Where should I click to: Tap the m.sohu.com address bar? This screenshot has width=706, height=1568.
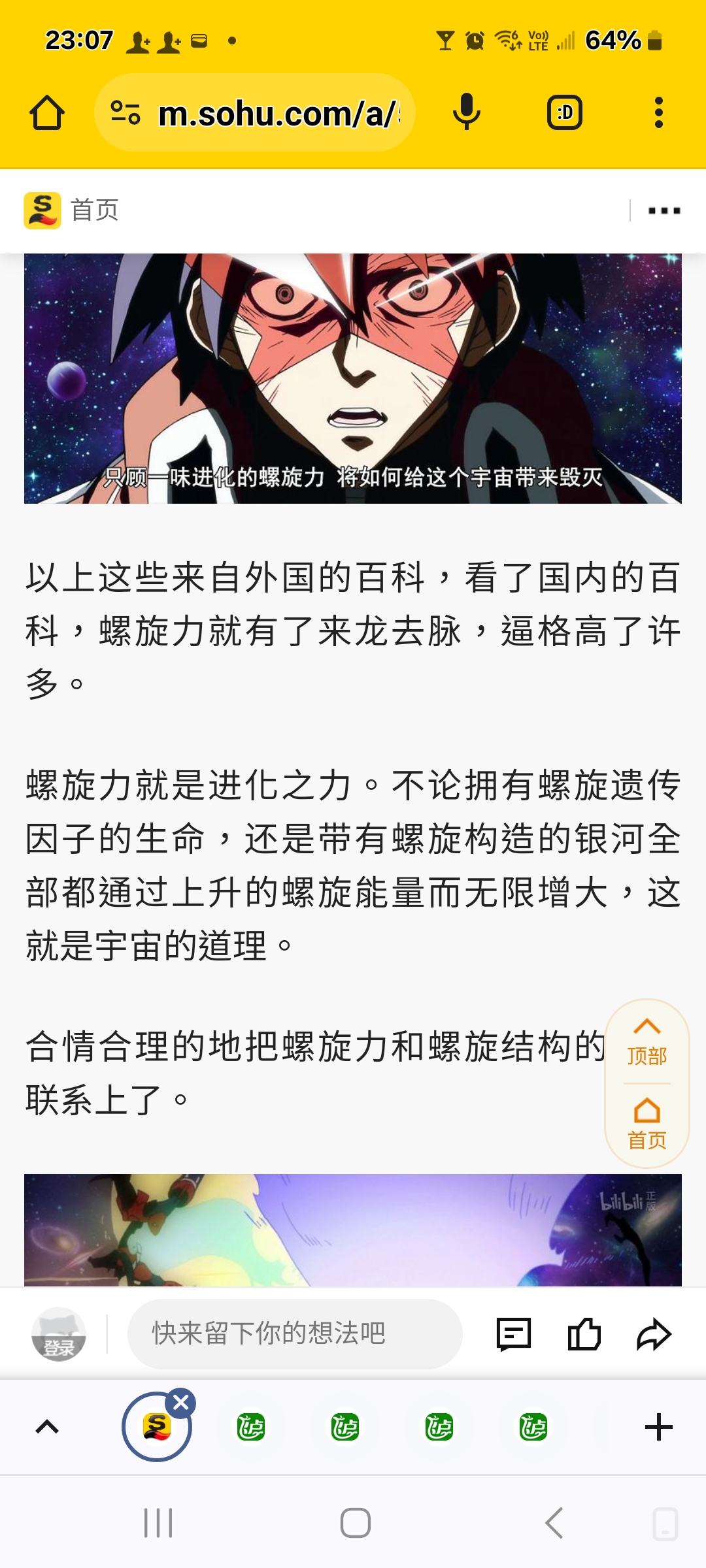tap(255, 113)
